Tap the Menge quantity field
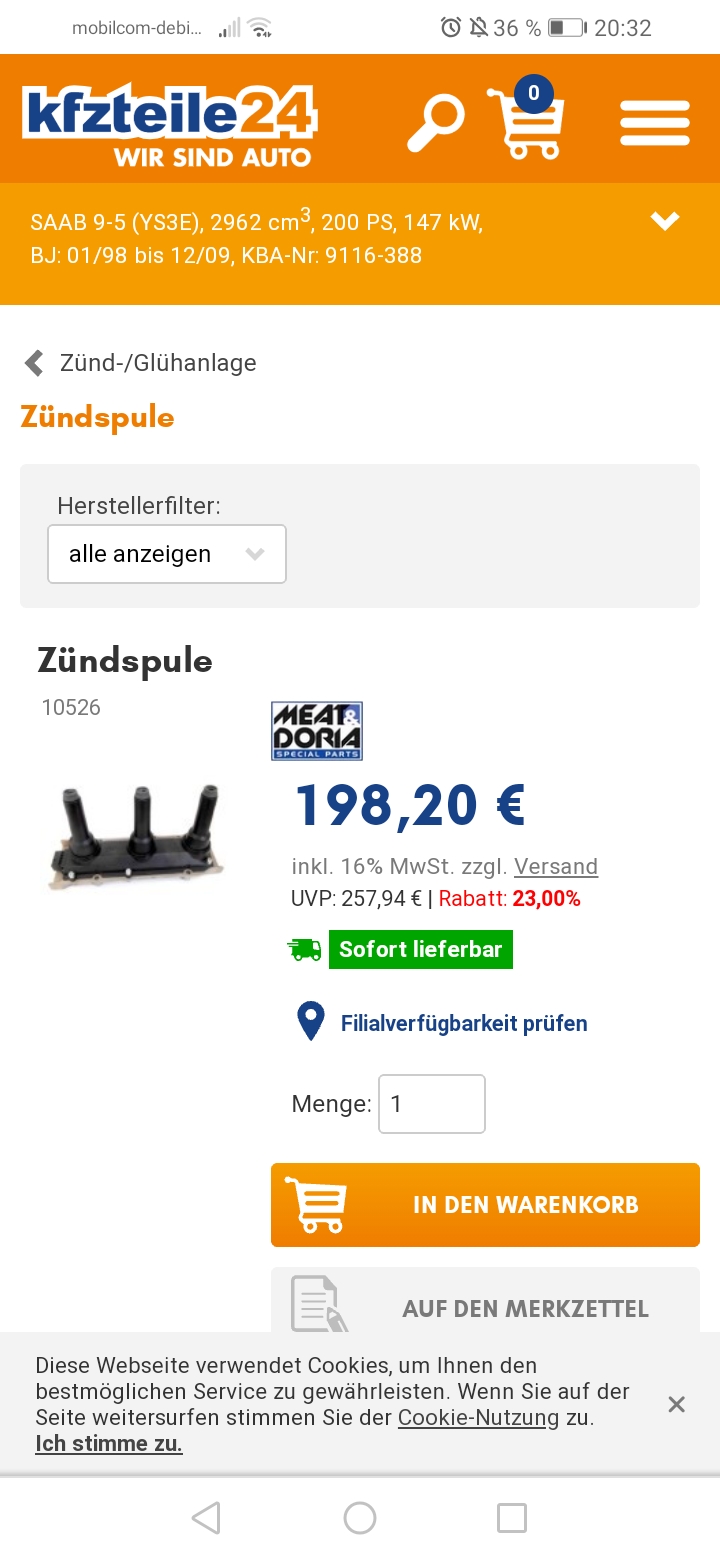 [432, 1104]
